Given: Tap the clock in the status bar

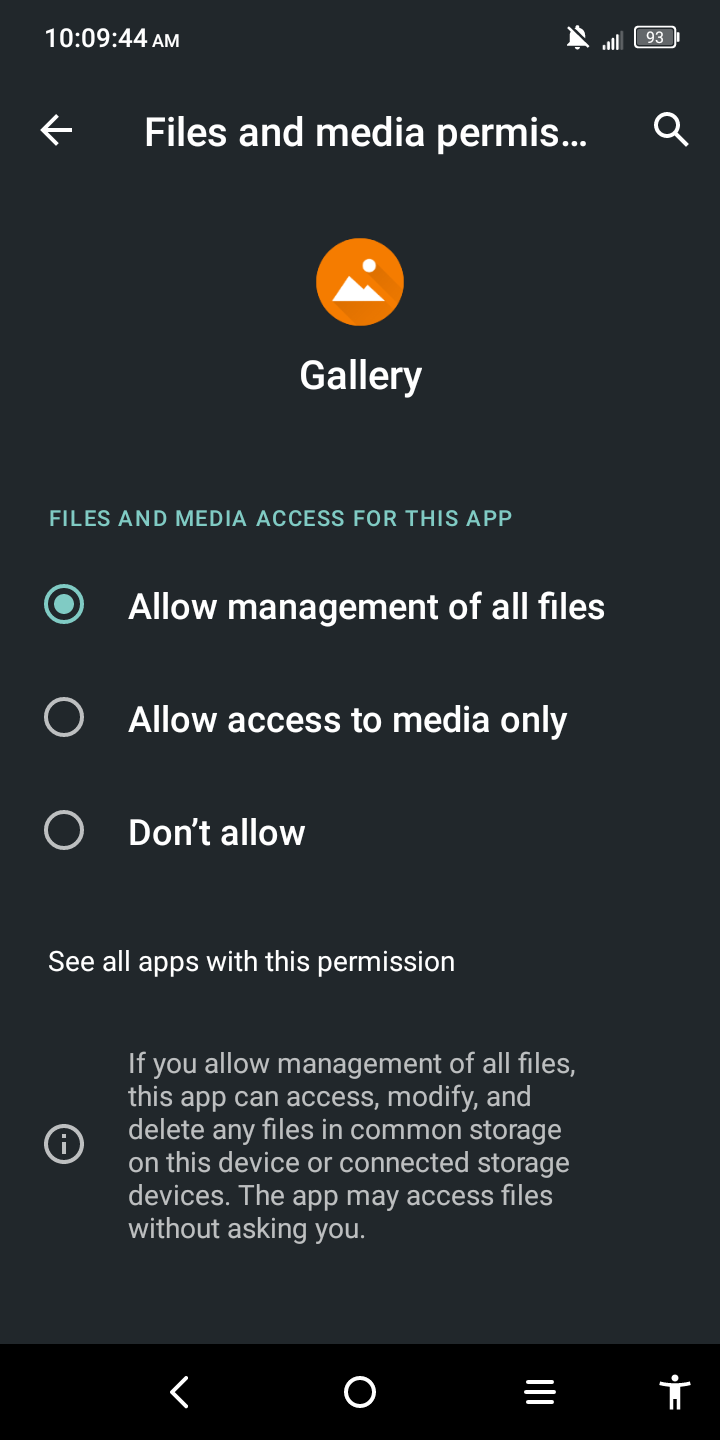Looking at the screenshot, I should click(112, 38).
